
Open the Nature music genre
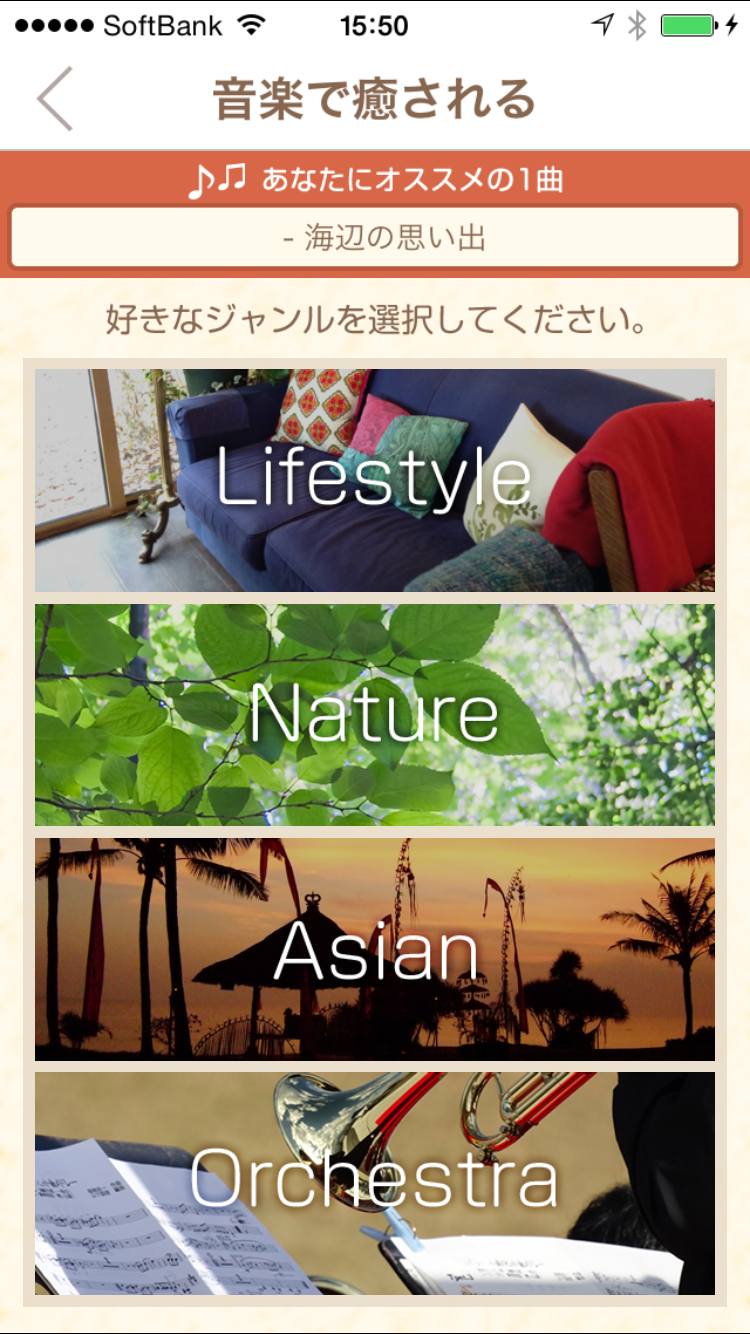[375, 714]
